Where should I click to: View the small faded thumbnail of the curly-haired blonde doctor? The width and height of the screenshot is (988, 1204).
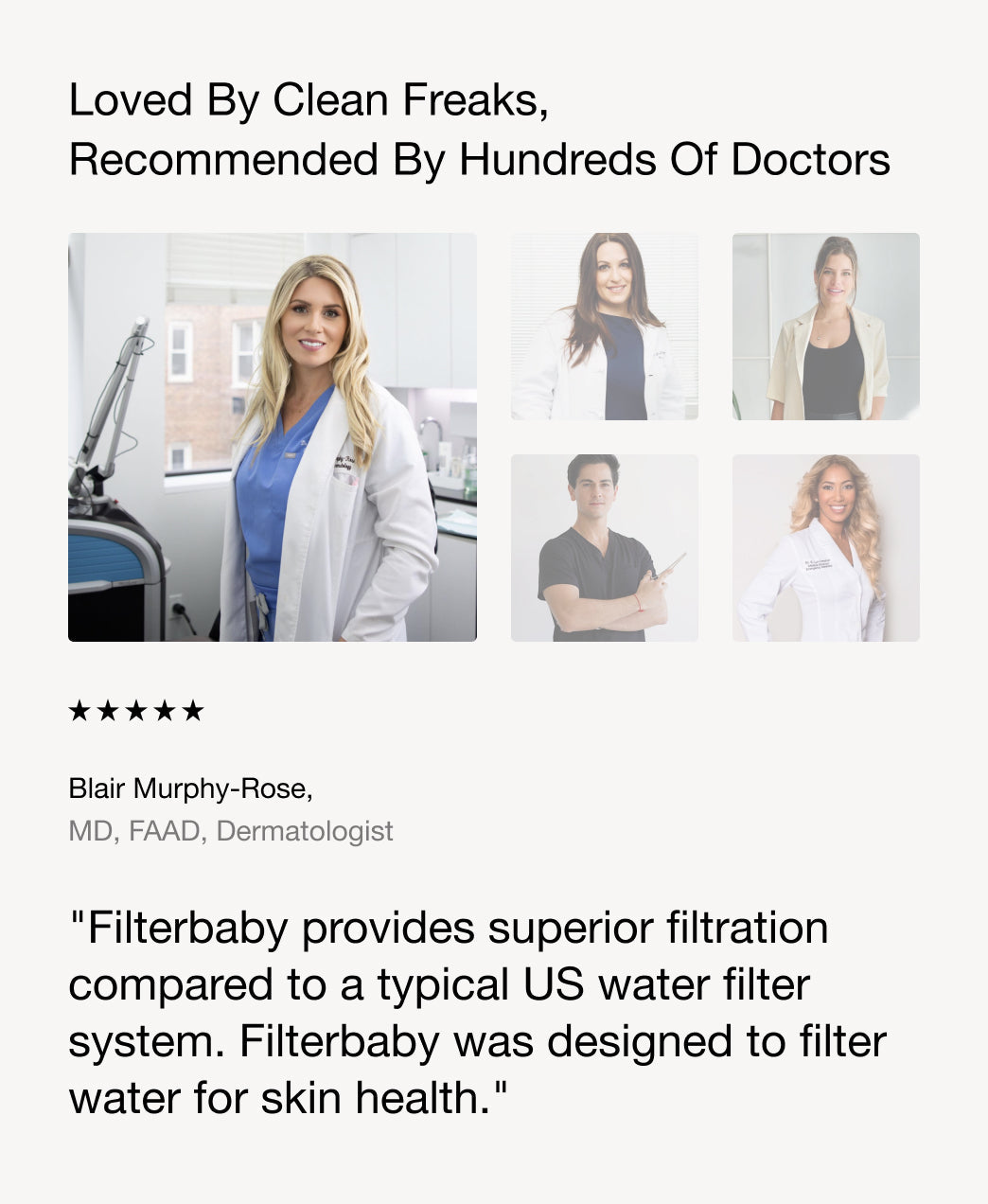825,548
